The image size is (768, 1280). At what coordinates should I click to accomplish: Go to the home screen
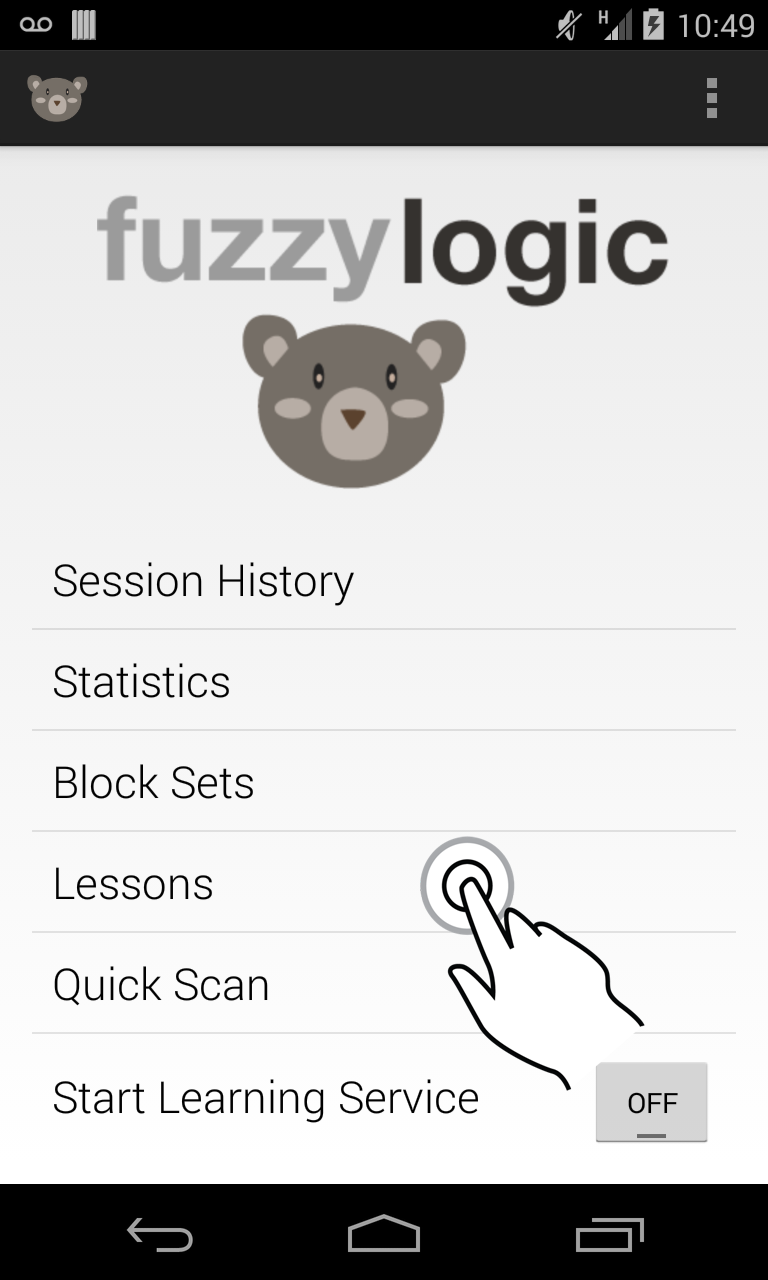point(384,1234)
